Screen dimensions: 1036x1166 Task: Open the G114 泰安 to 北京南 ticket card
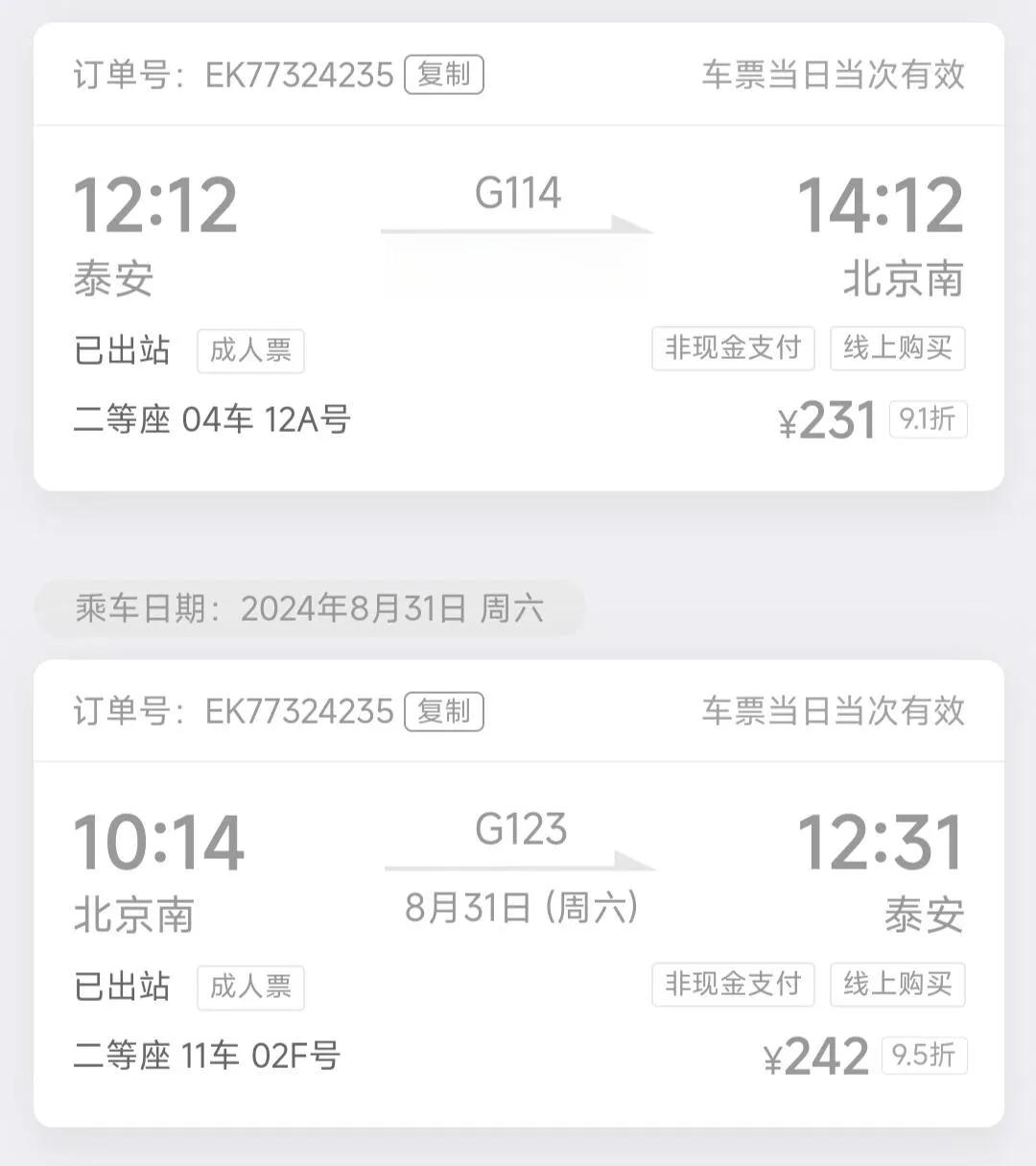tap(518, 307)
